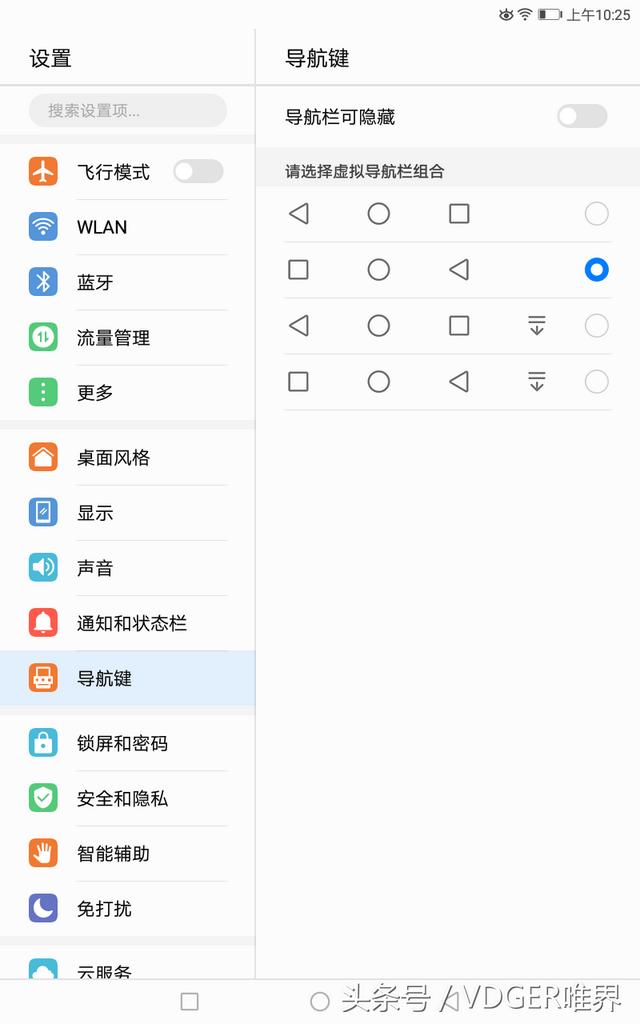
Task: Open 桌面风格 settings
Action: 127,457
